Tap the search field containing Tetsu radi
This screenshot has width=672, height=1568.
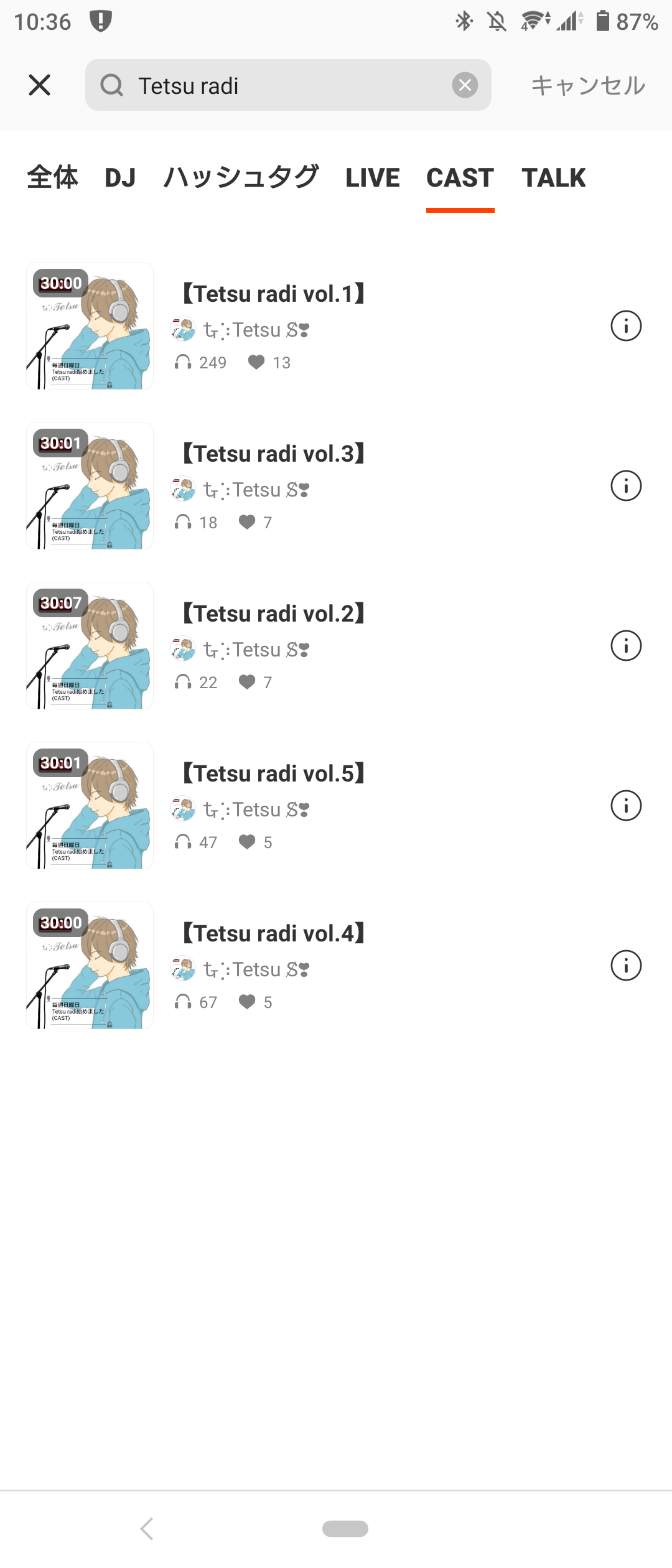tap(280, 85)
